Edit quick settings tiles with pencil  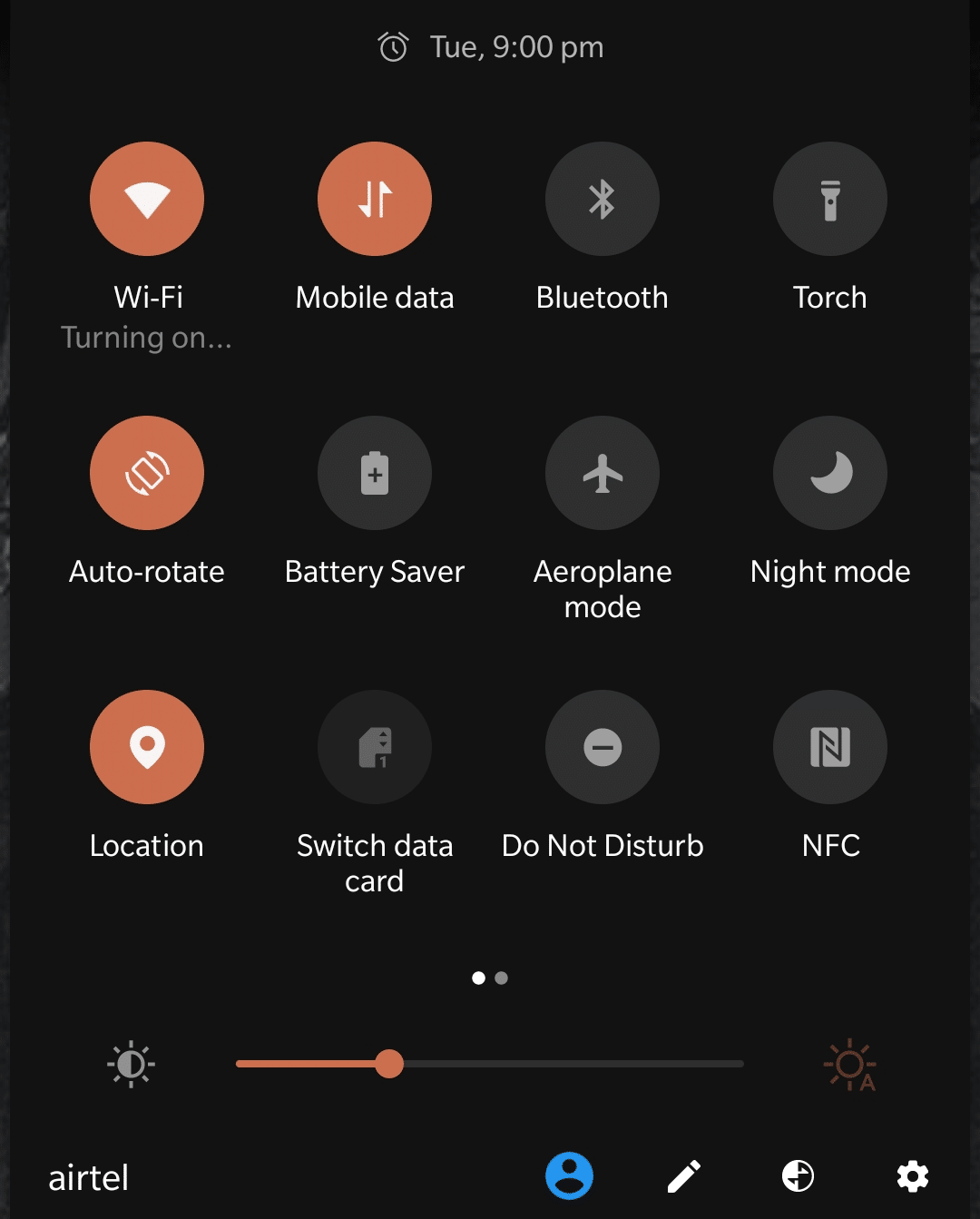click(x=684, y=1176)
